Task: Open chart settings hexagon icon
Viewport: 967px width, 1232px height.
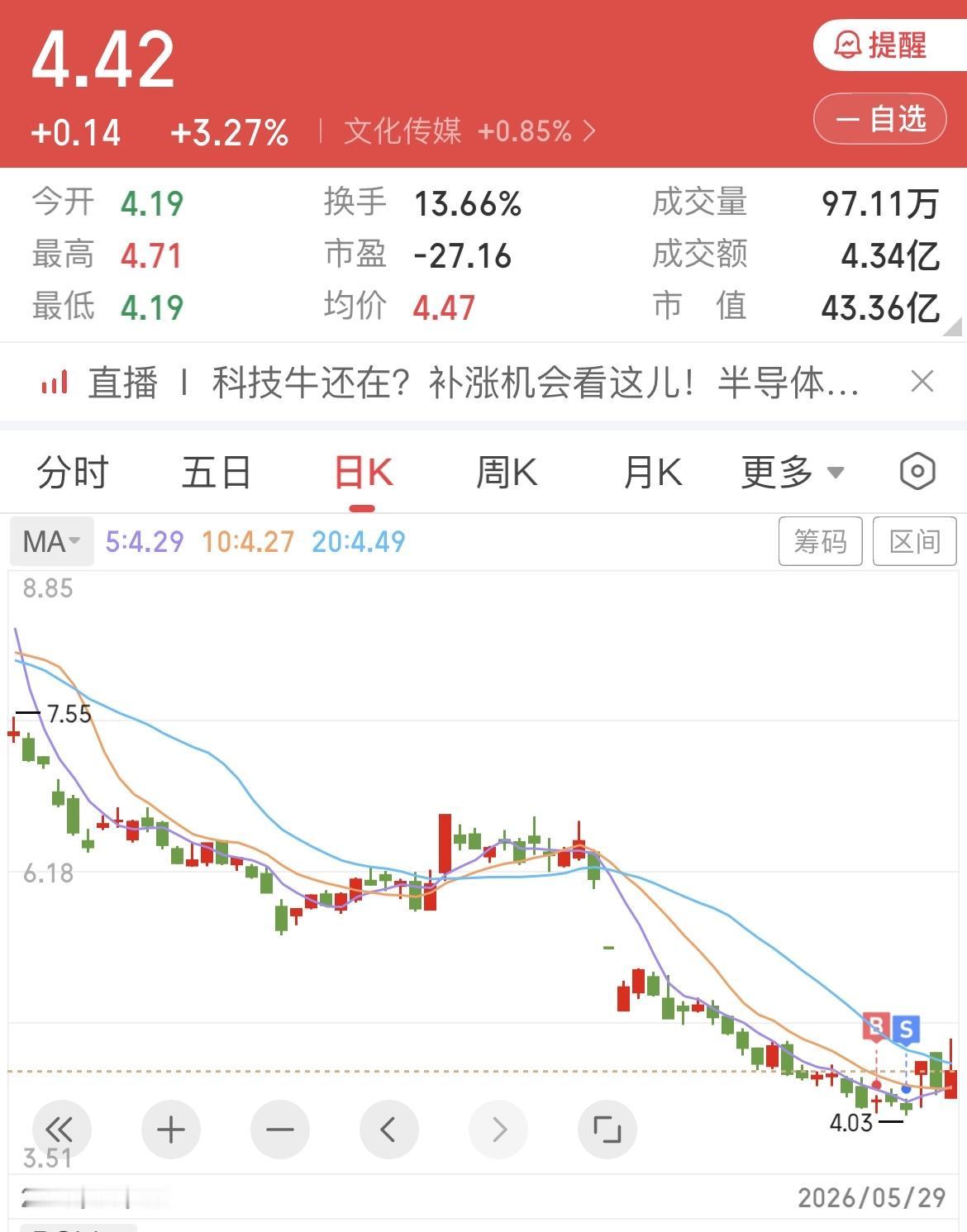Action: click(917, 472)
